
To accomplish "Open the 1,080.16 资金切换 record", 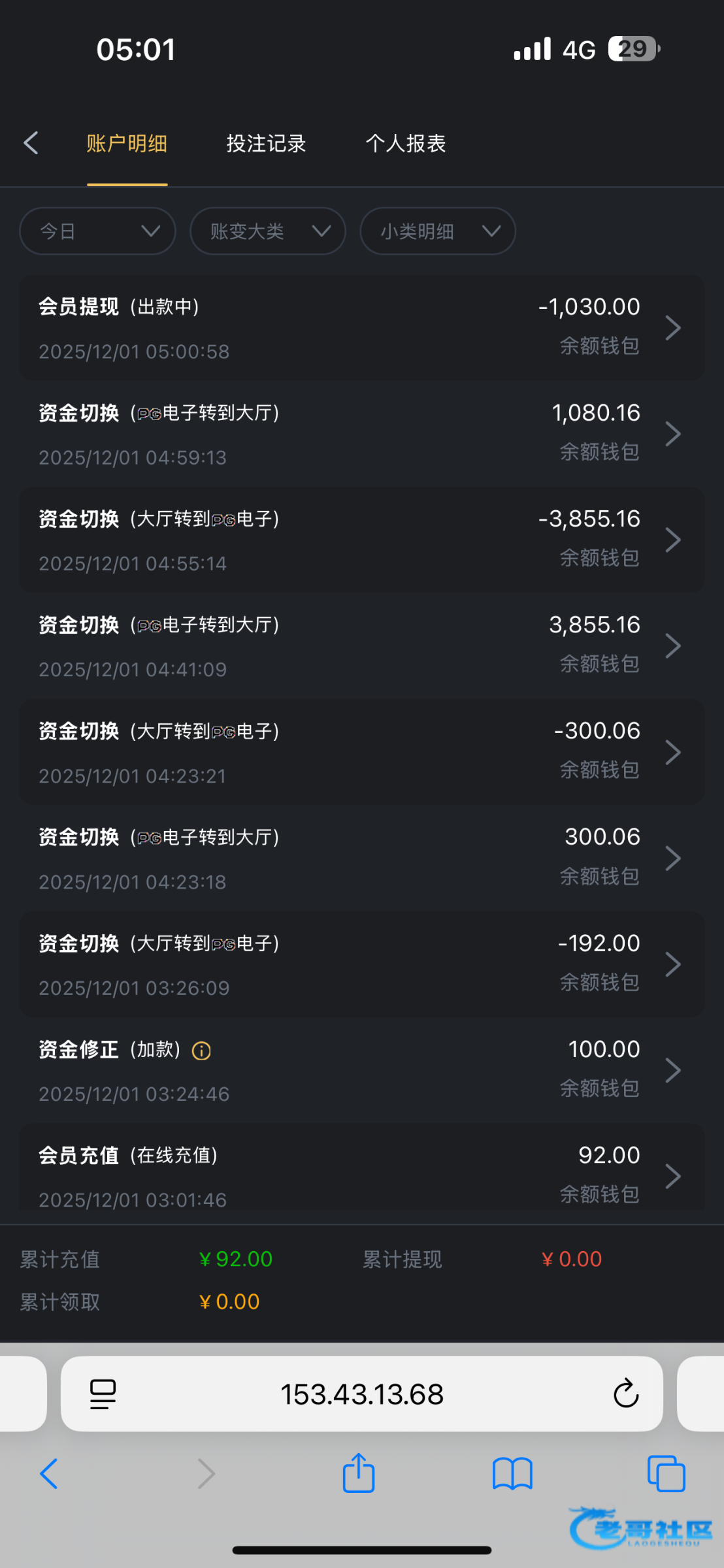I will pos(361,434).
